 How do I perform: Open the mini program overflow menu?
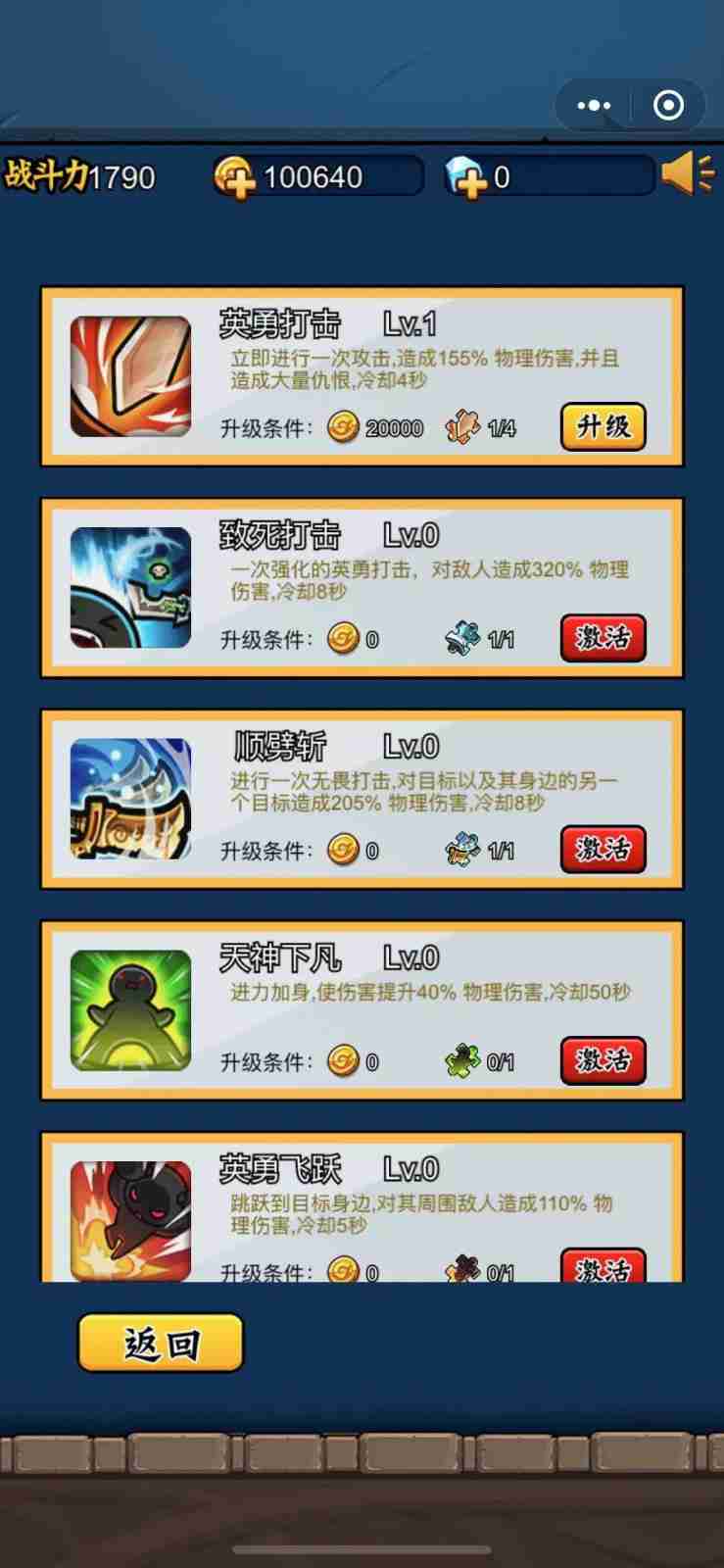(594, 105)
